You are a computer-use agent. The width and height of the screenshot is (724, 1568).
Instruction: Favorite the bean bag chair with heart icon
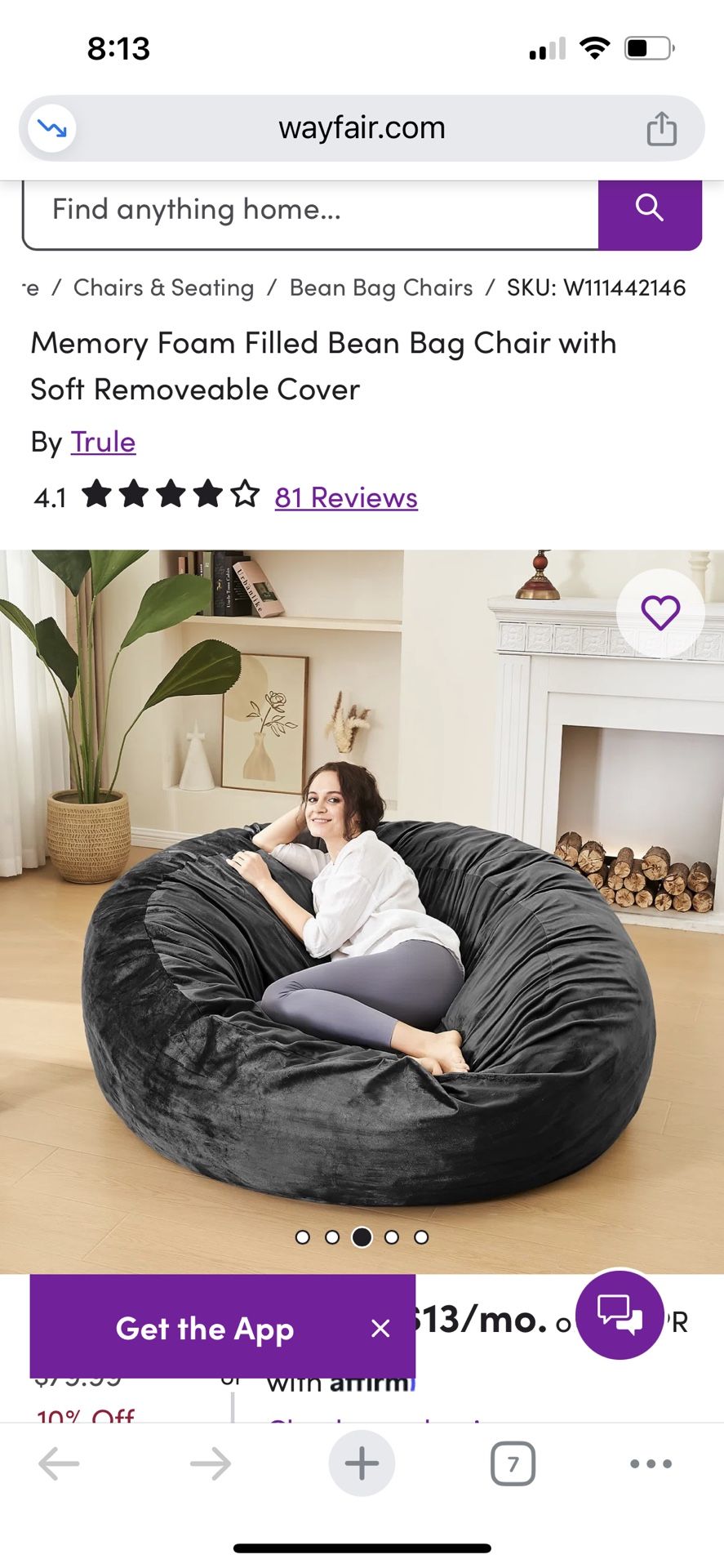tap(661, 614)
